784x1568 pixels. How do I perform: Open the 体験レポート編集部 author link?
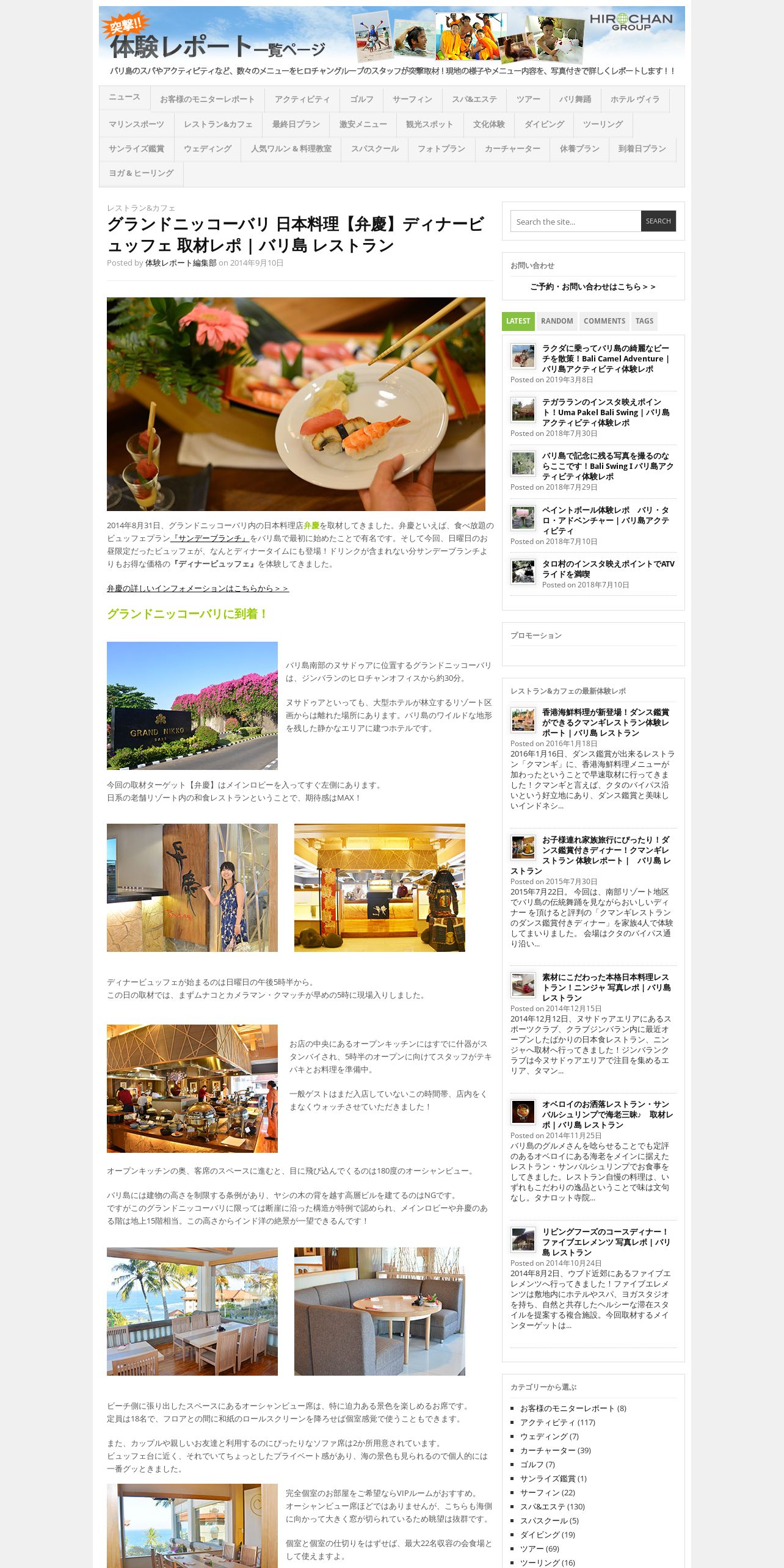click(x=181, y=263)
